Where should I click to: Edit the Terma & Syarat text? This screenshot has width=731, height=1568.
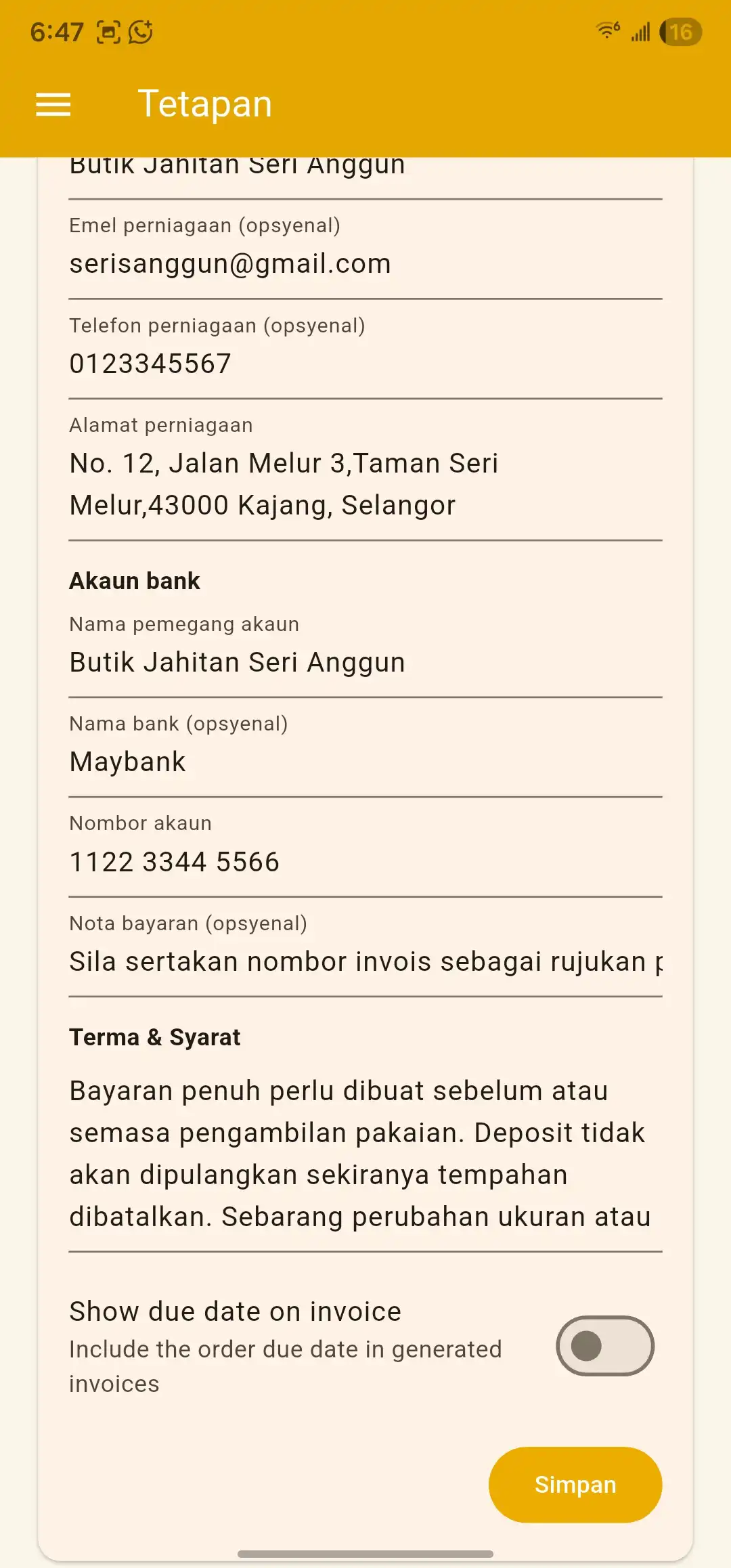point(365,1154)
